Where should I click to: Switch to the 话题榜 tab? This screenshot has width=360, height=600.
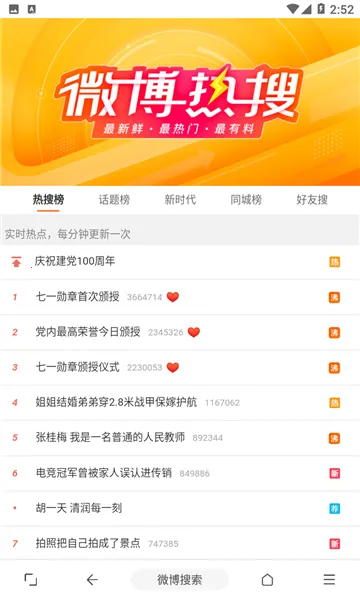[114, 199]
